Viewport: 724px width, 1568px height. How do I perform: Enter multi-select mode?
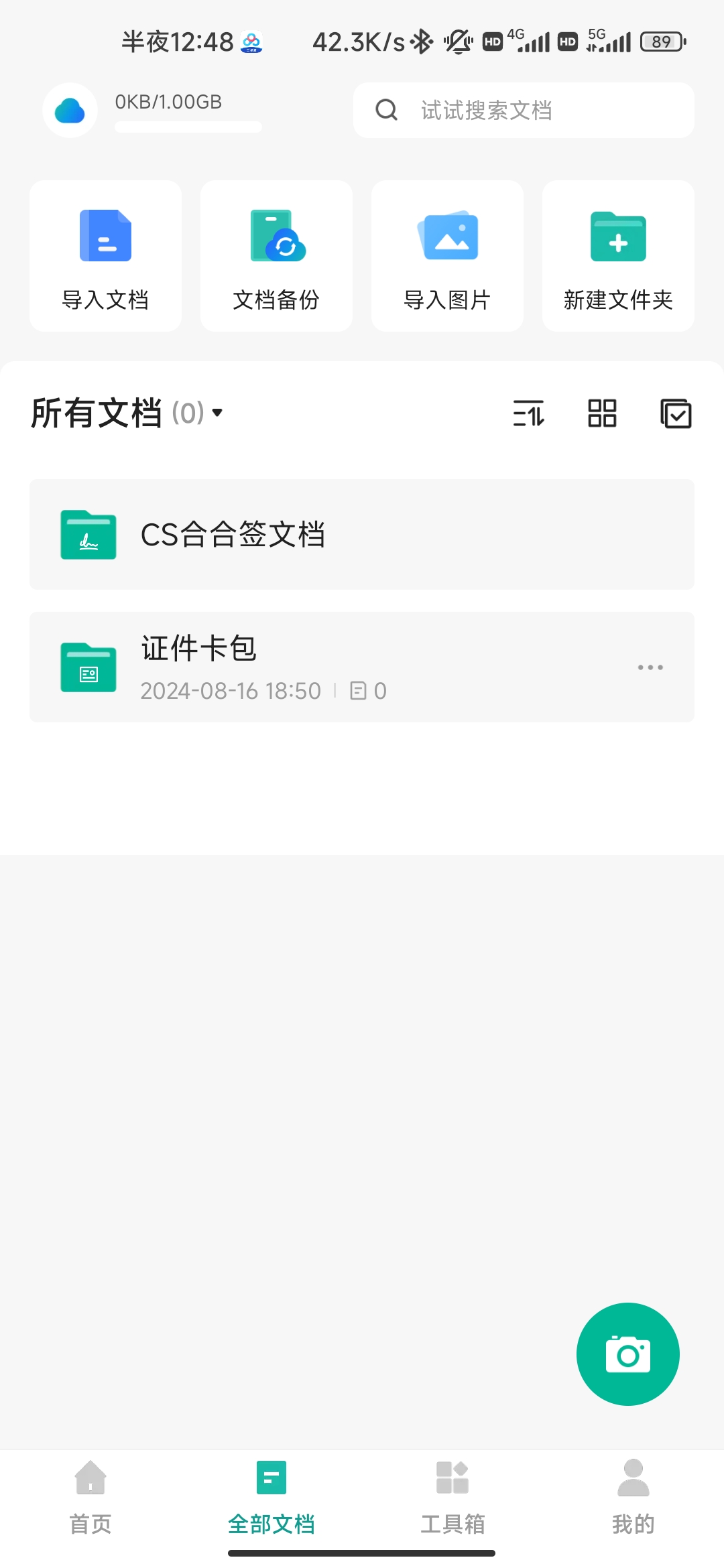tap(676, 413)
